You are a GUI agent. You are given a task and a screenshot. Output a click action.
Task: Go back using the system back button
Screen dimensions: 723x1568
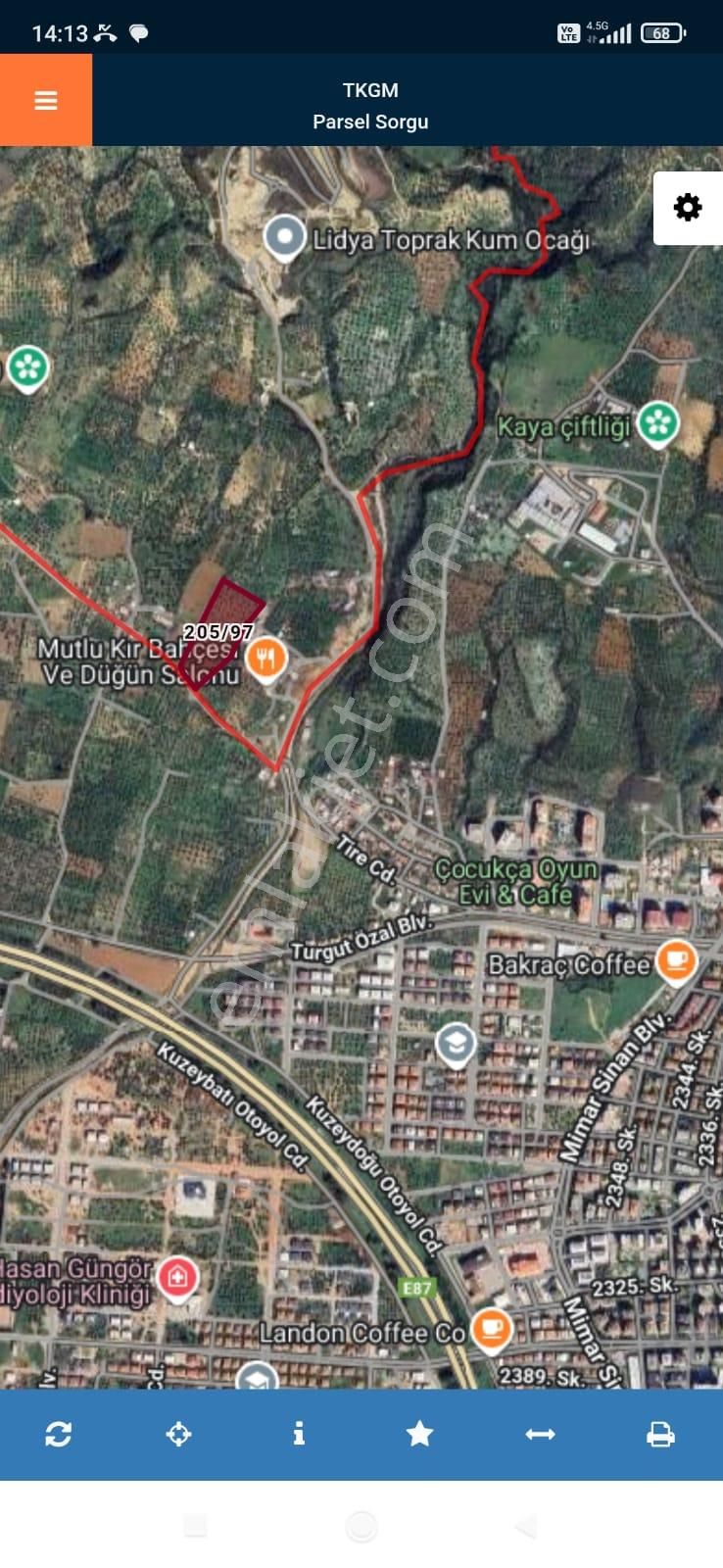point(526,1527)
